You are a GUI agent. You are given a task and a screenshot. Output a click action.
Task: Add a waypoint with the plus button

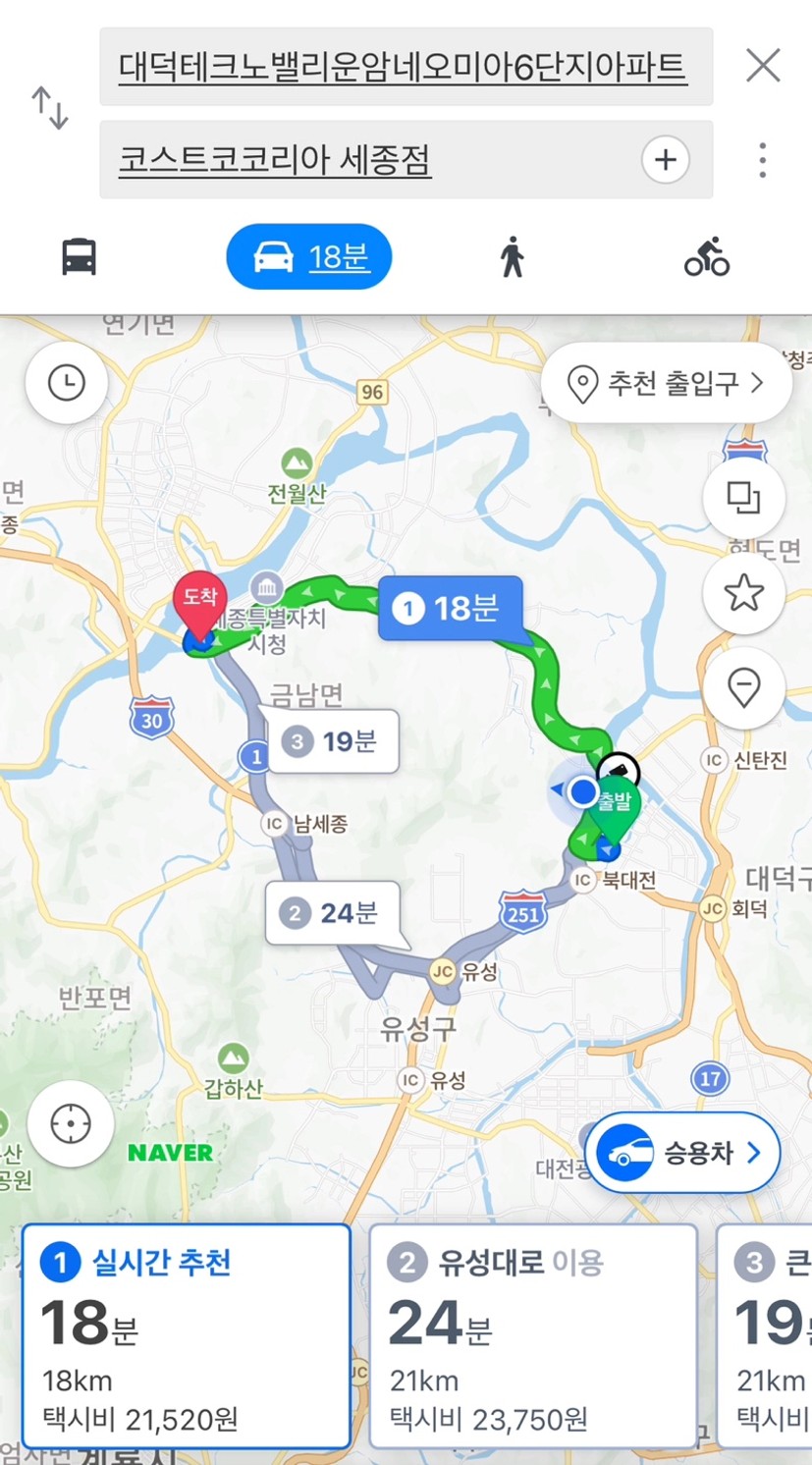(x=666, y=159)
